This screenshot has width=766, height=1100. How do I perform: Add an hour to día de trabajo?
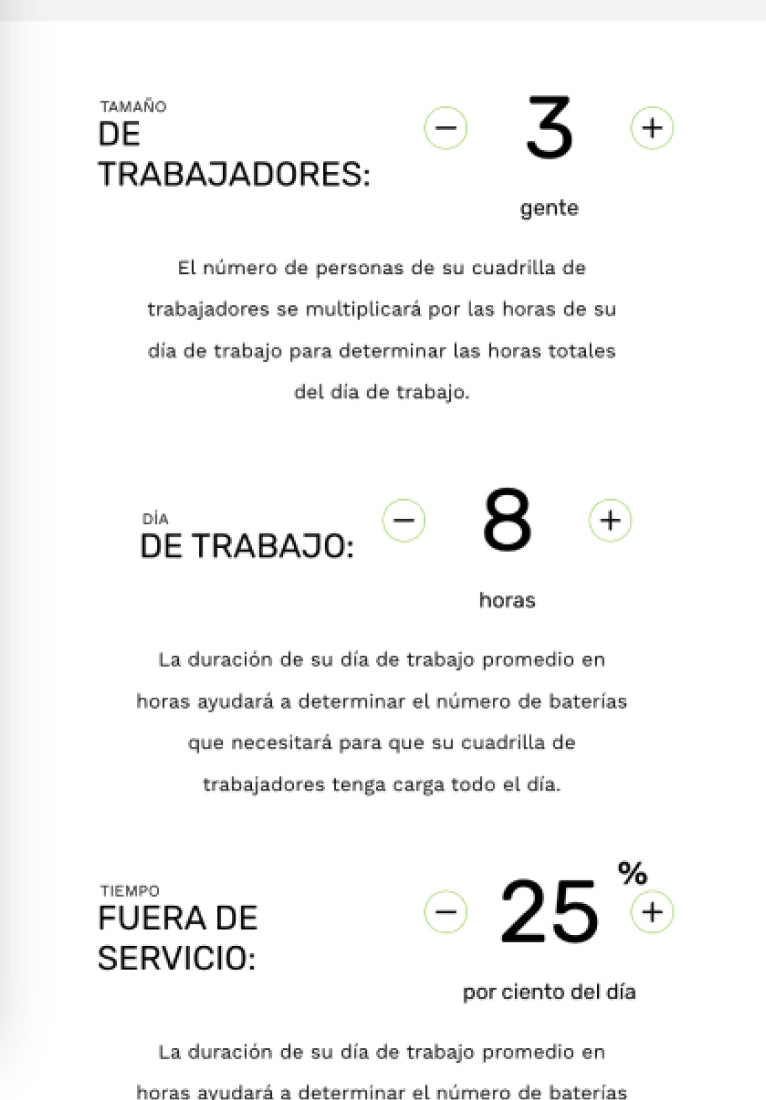[610, 520]
